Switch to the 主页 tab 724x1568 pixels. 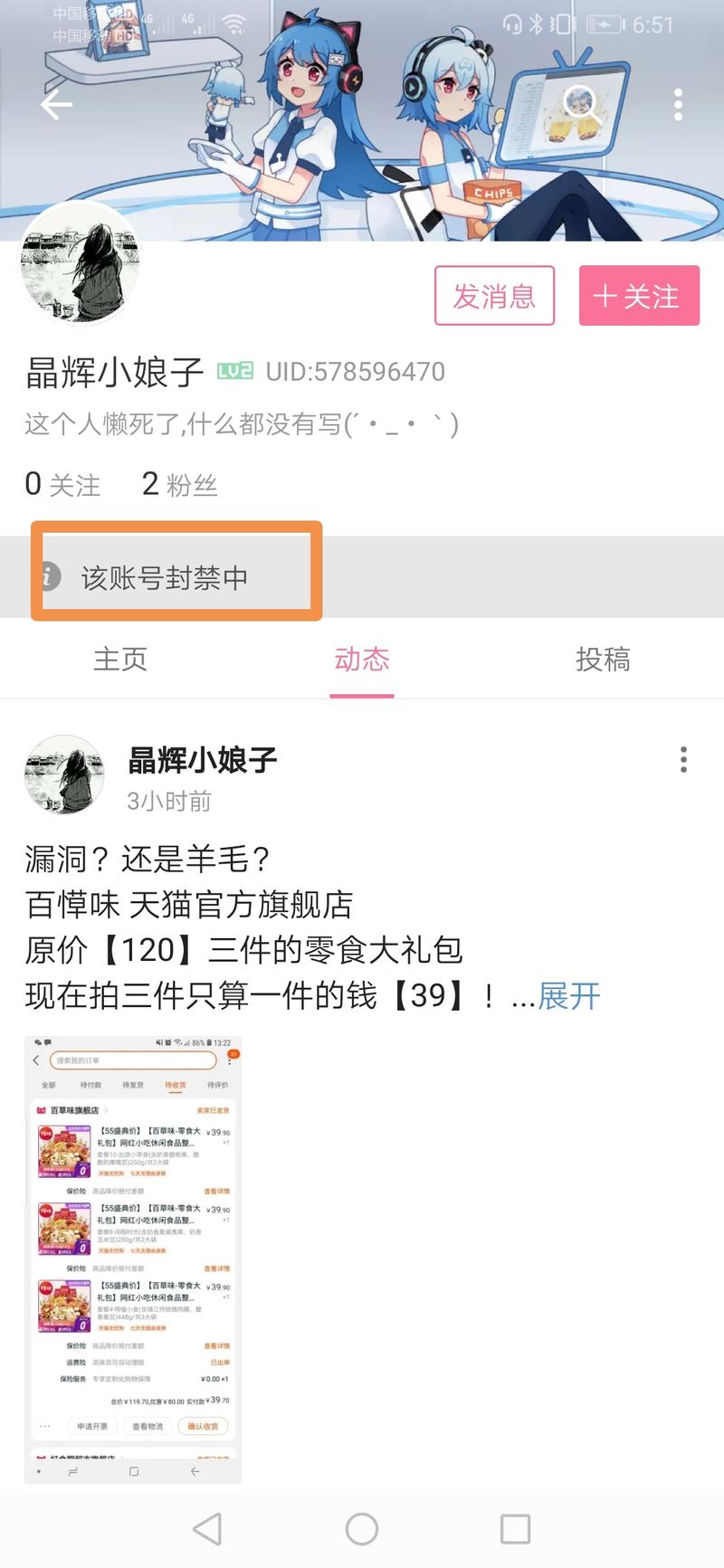point(120,660)
